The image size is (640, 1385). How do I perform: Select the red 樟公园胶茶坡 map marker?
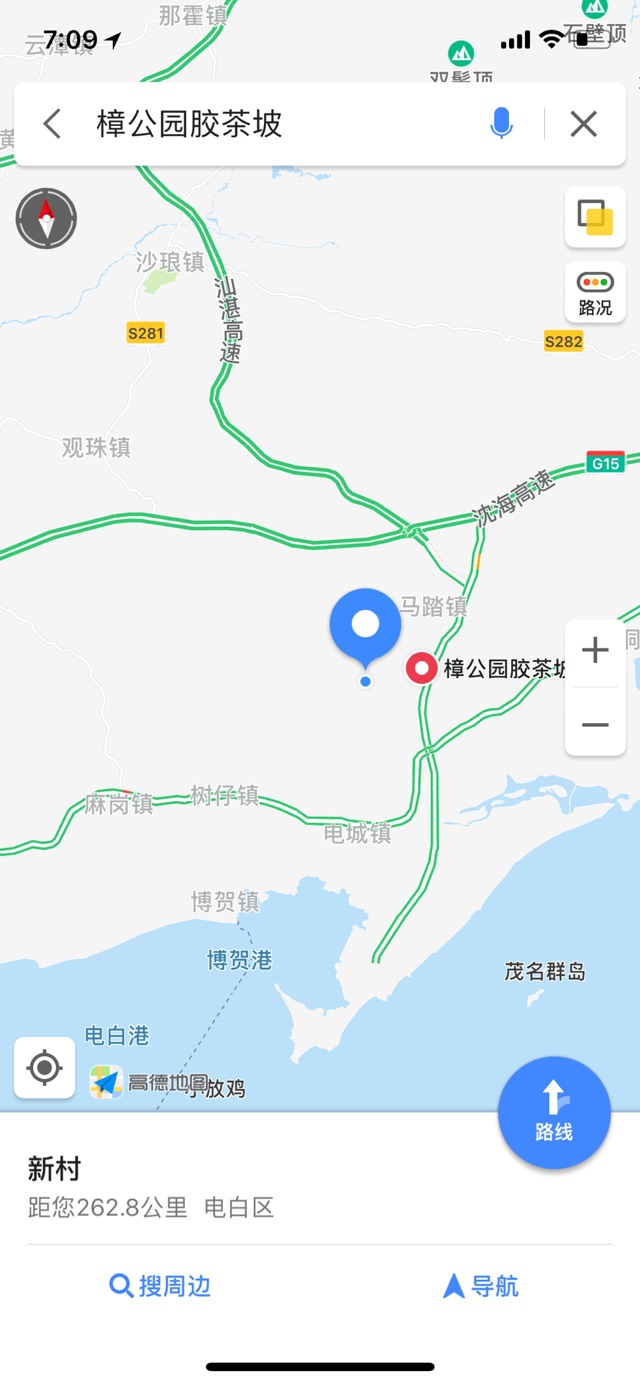[422, 668]
